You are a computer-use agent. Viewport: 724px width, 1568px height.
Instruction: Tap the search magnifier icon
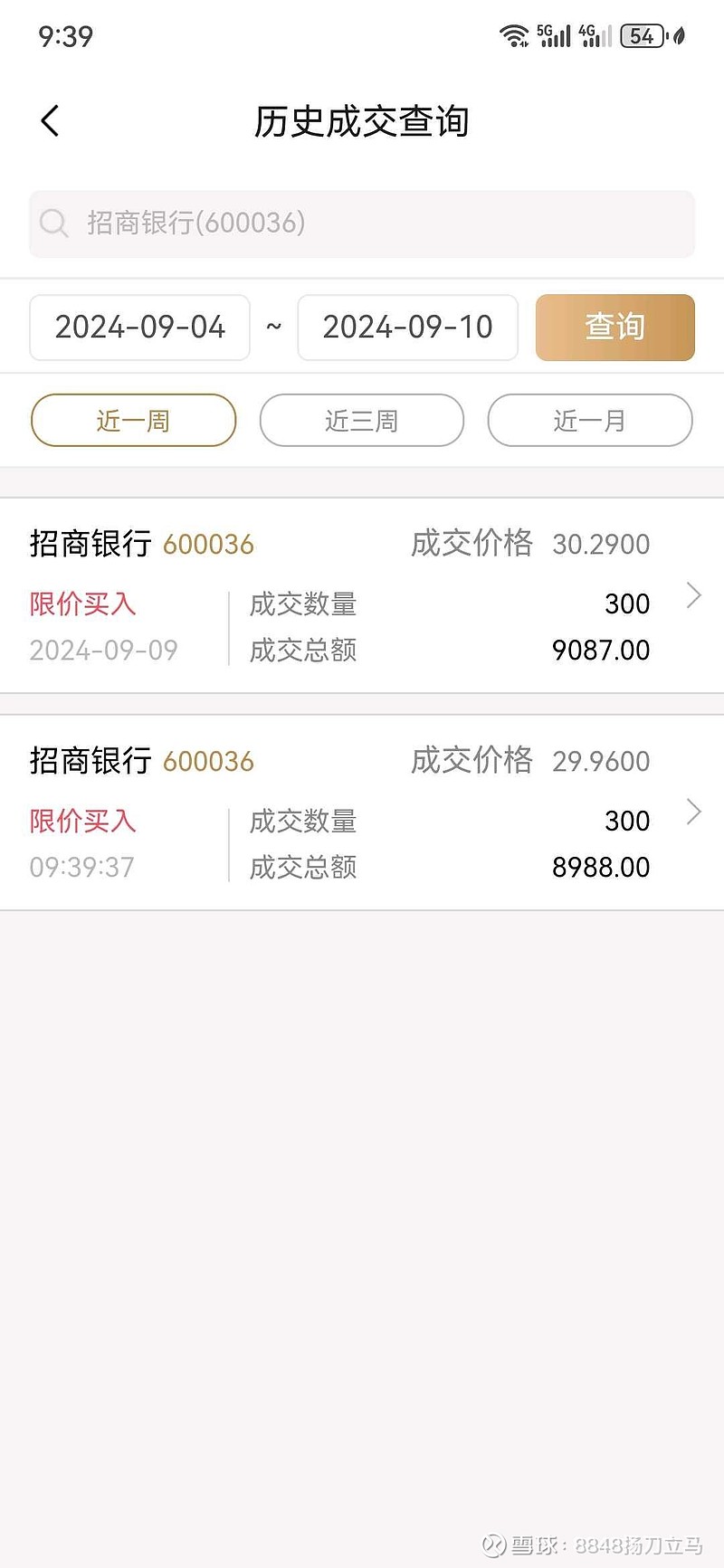54,223
